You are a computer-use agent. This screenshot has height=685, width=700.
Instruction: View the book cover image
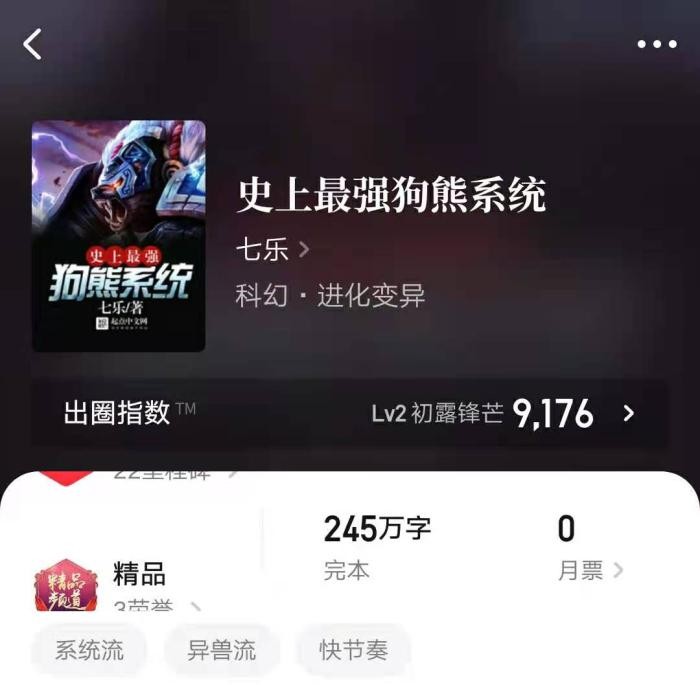[x=118, y=236]
